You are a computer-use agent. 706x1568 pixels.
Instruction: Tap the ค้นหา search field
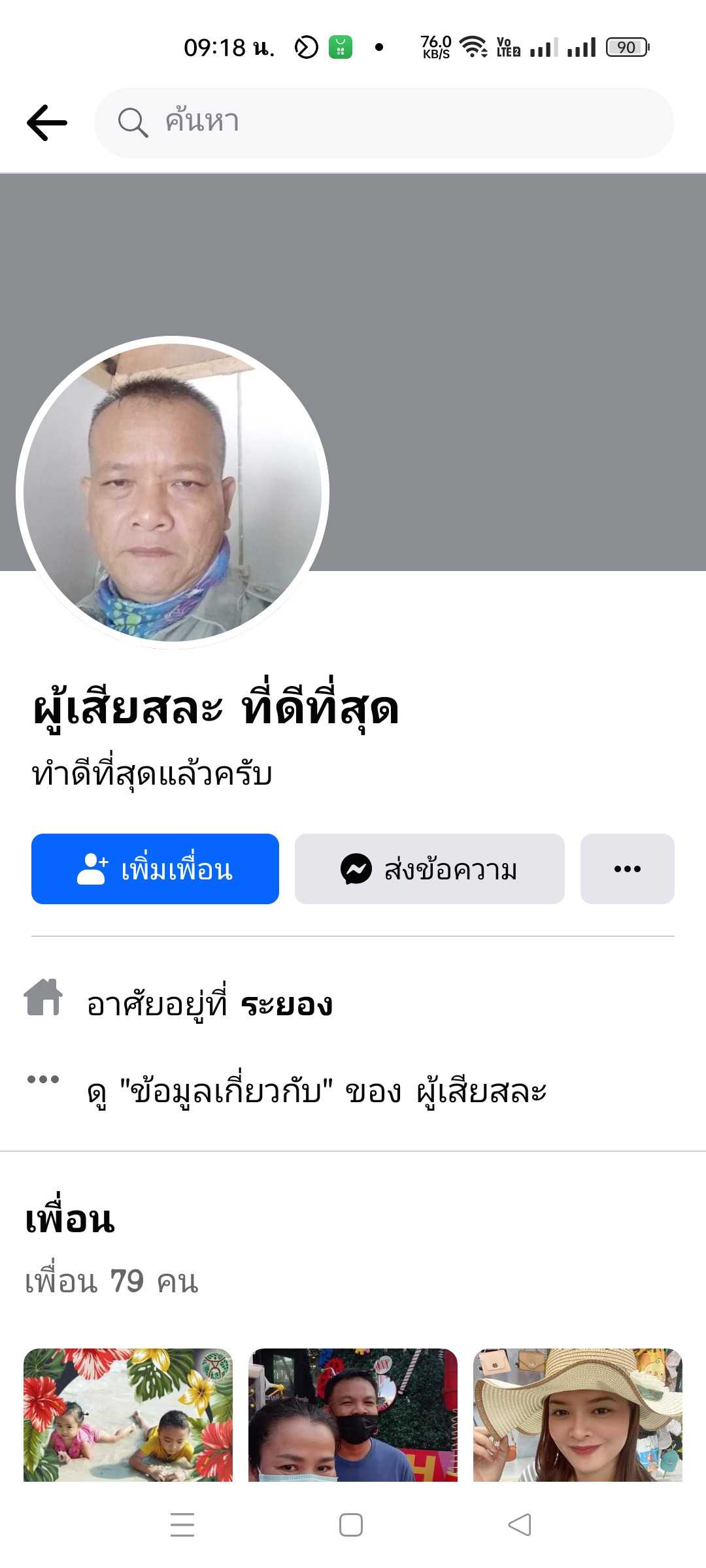384,123
